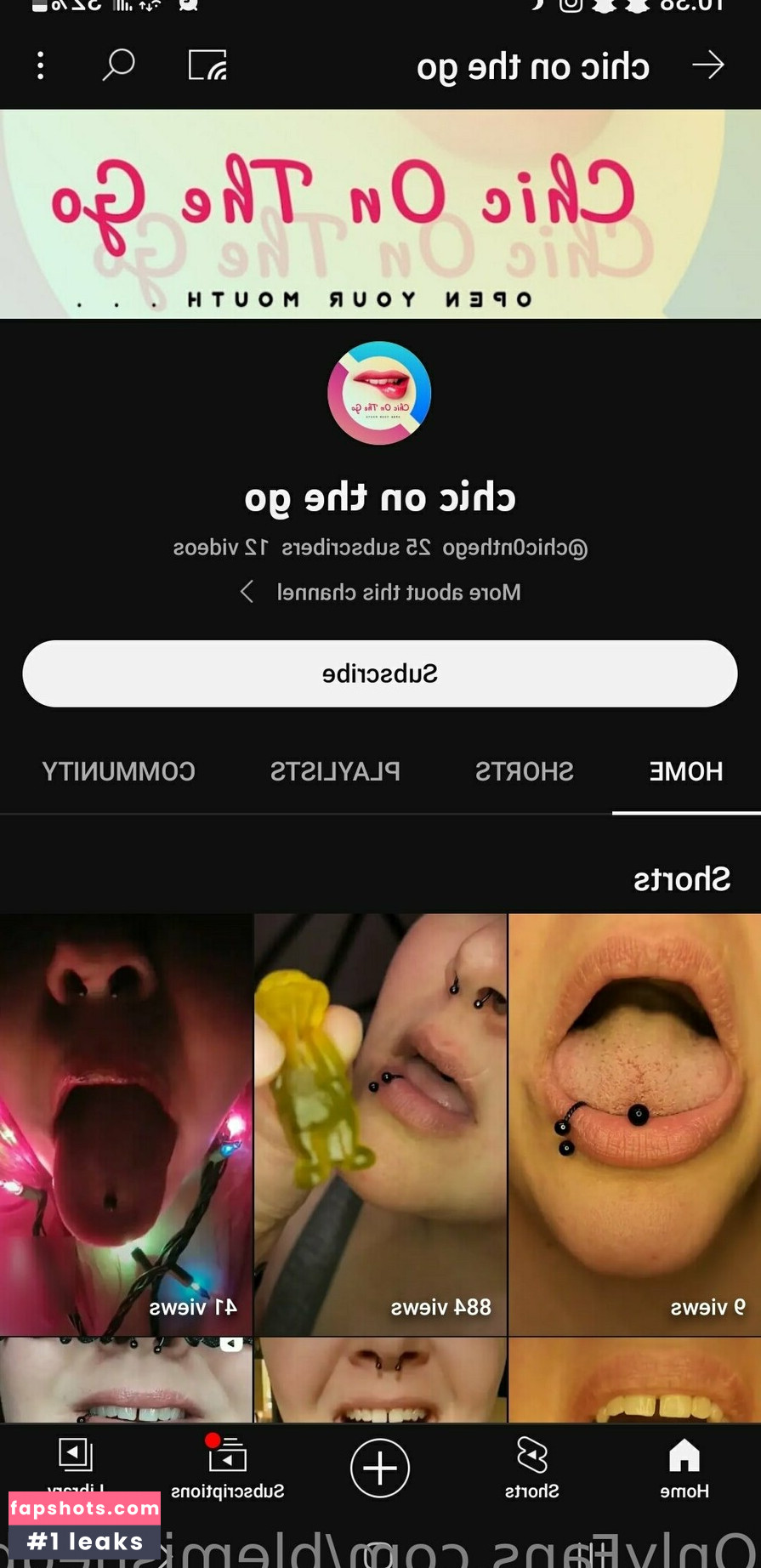Go back using the arrow icon
The image size is (761, 1568).
[x=707, y=65]
